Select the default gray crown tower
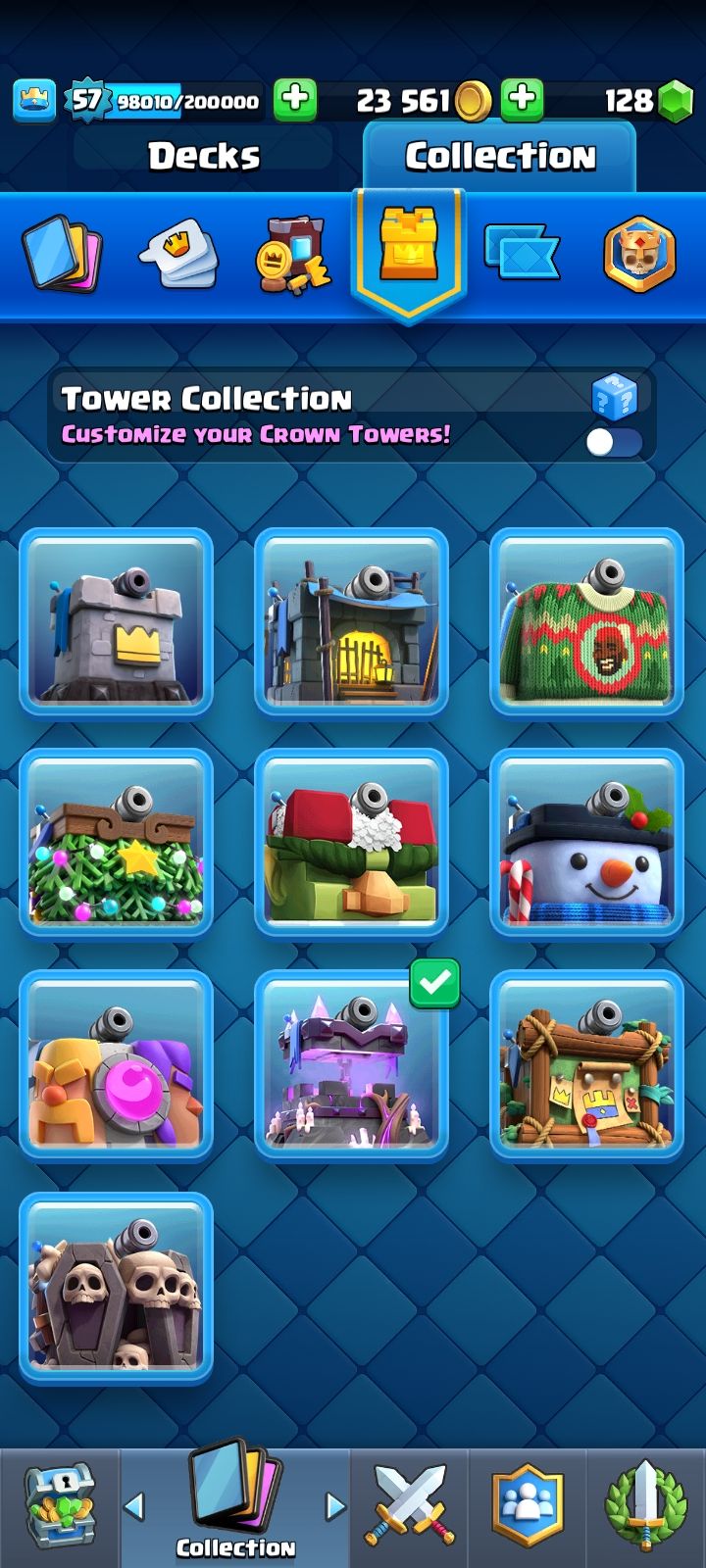This screenshot has width=706, height=1568. pyautogui.click(x=116, y=622)
